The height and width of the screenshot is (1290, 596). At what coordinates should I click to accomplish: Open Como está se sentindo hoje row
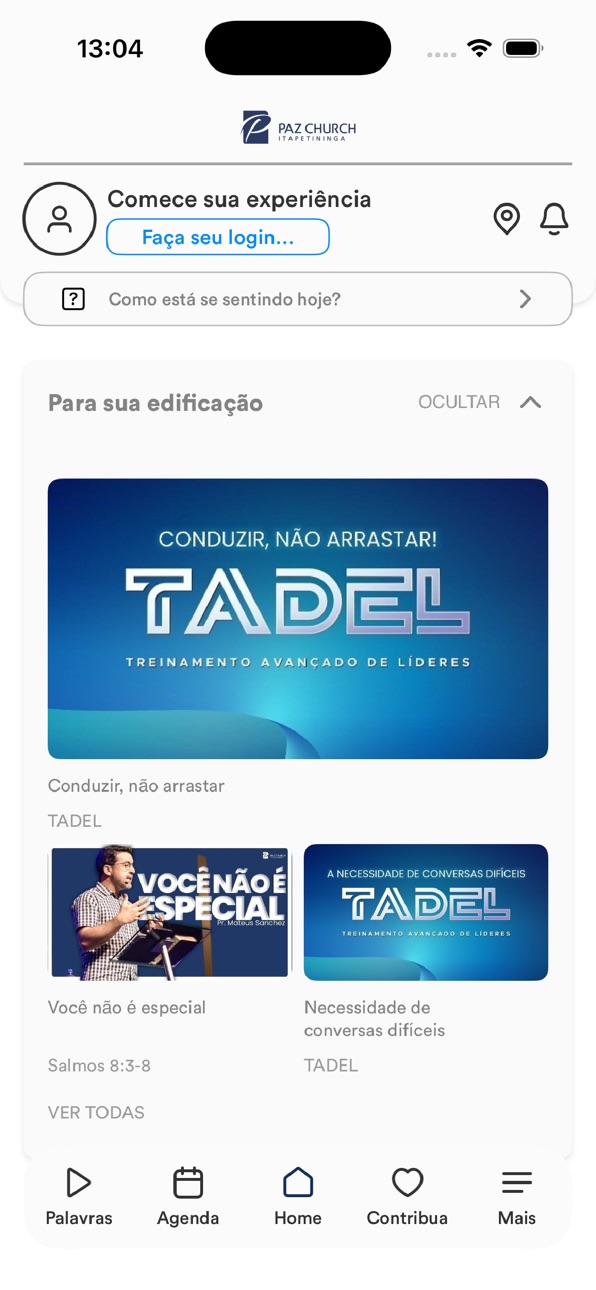298,299
